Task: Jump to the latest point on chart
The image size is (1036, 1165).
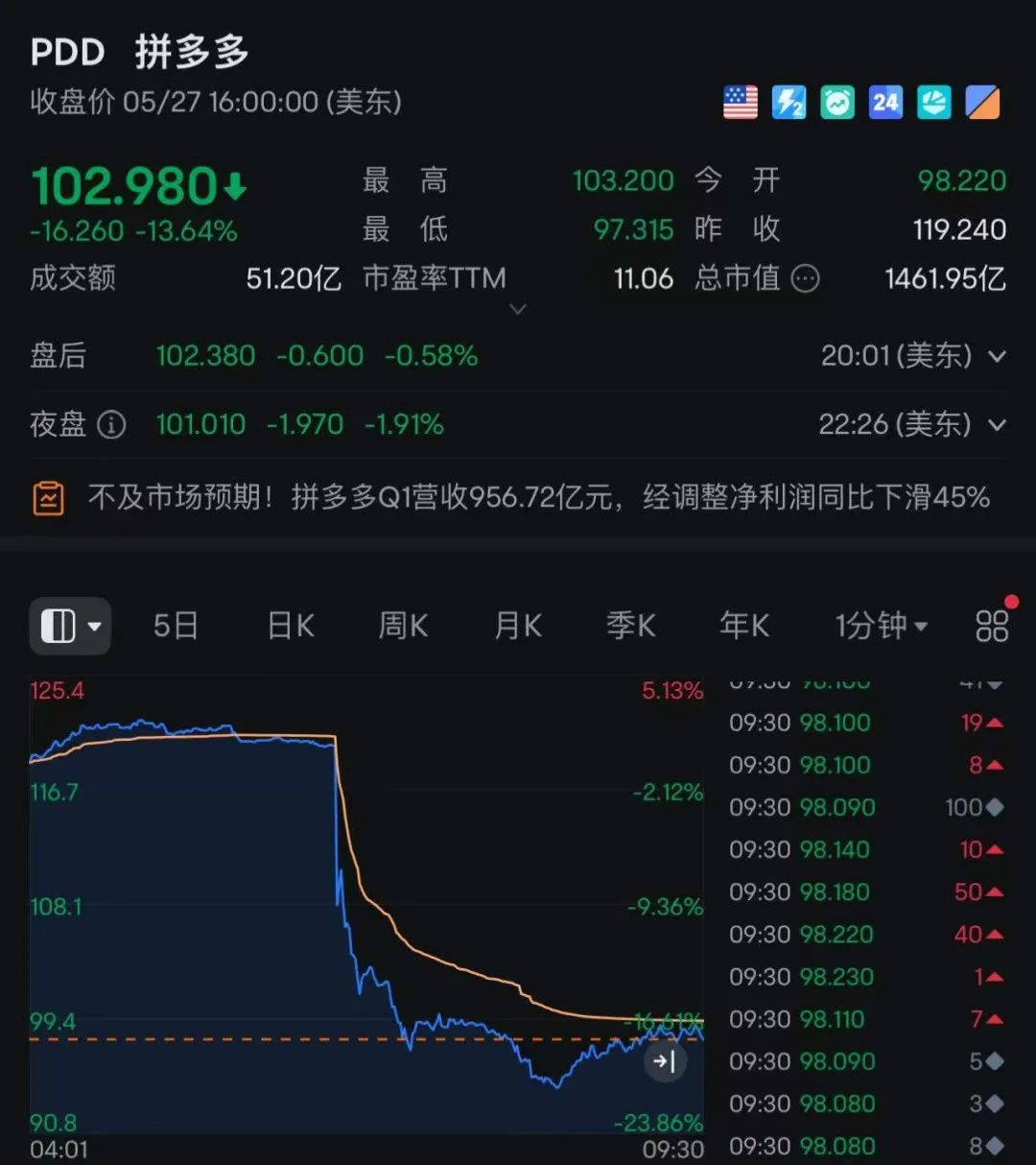Action: tap(664, 1061)
